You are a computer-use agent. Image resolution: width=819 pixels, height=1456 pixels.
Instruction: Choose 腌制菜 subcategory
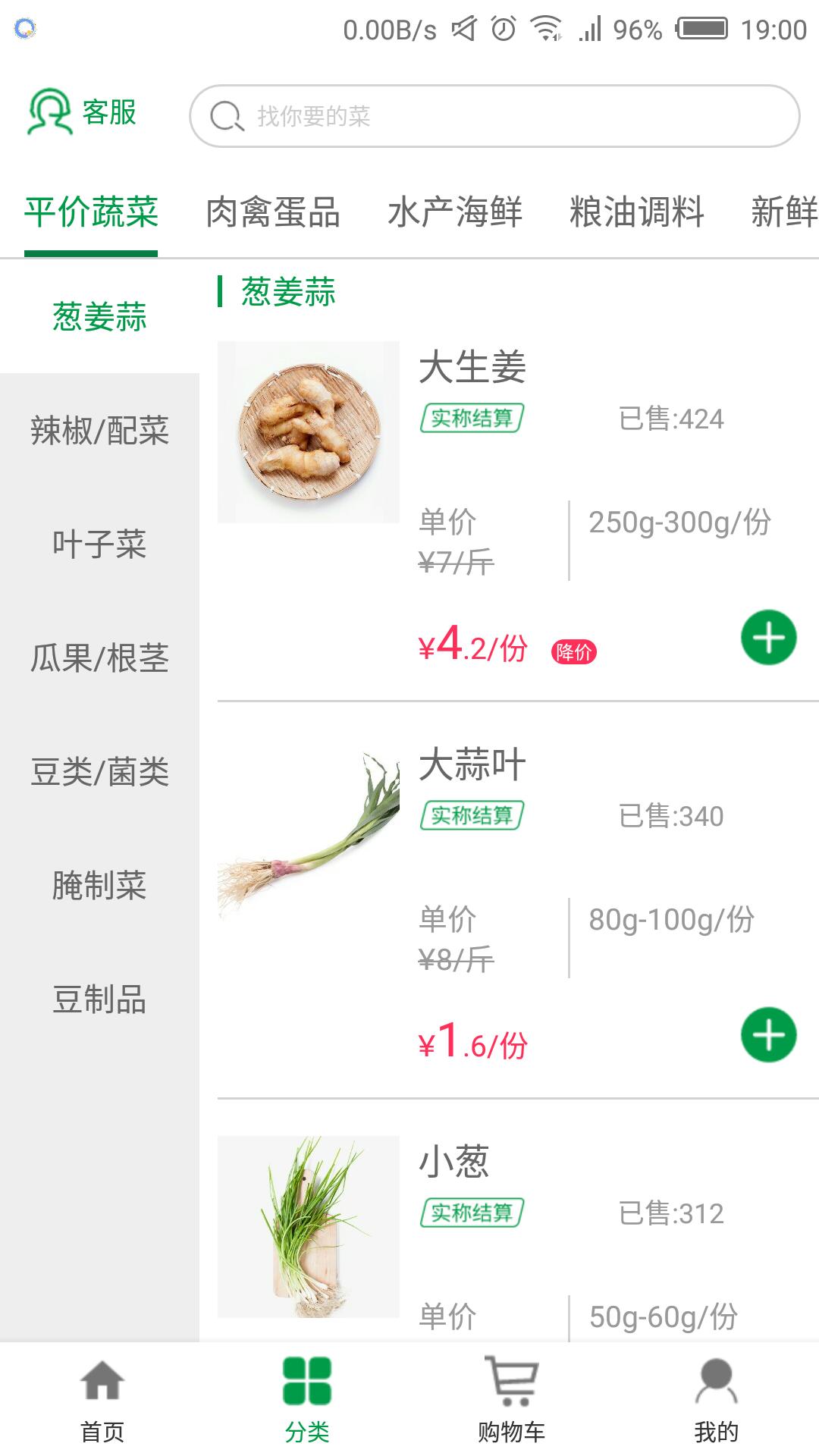[x=99, y=886]
